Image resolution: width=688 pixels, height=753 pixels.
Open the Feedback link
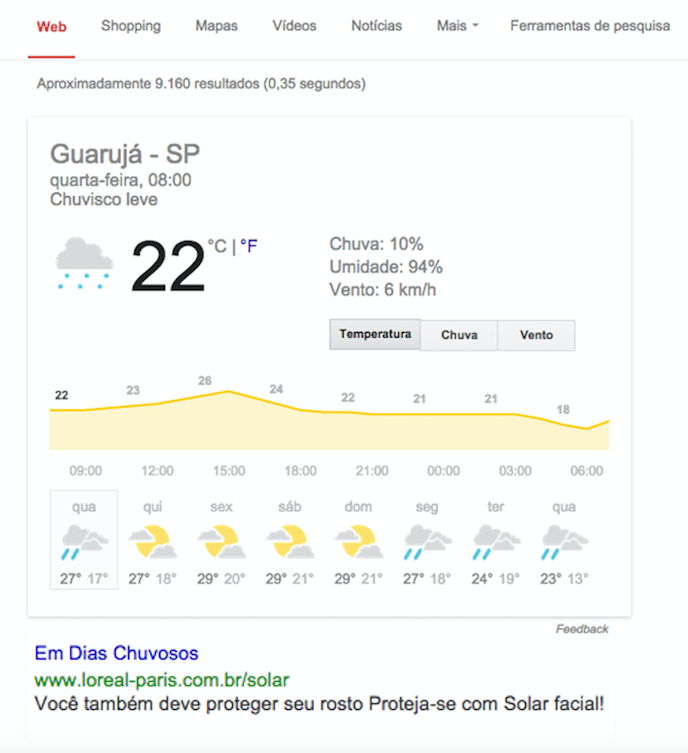582,629
